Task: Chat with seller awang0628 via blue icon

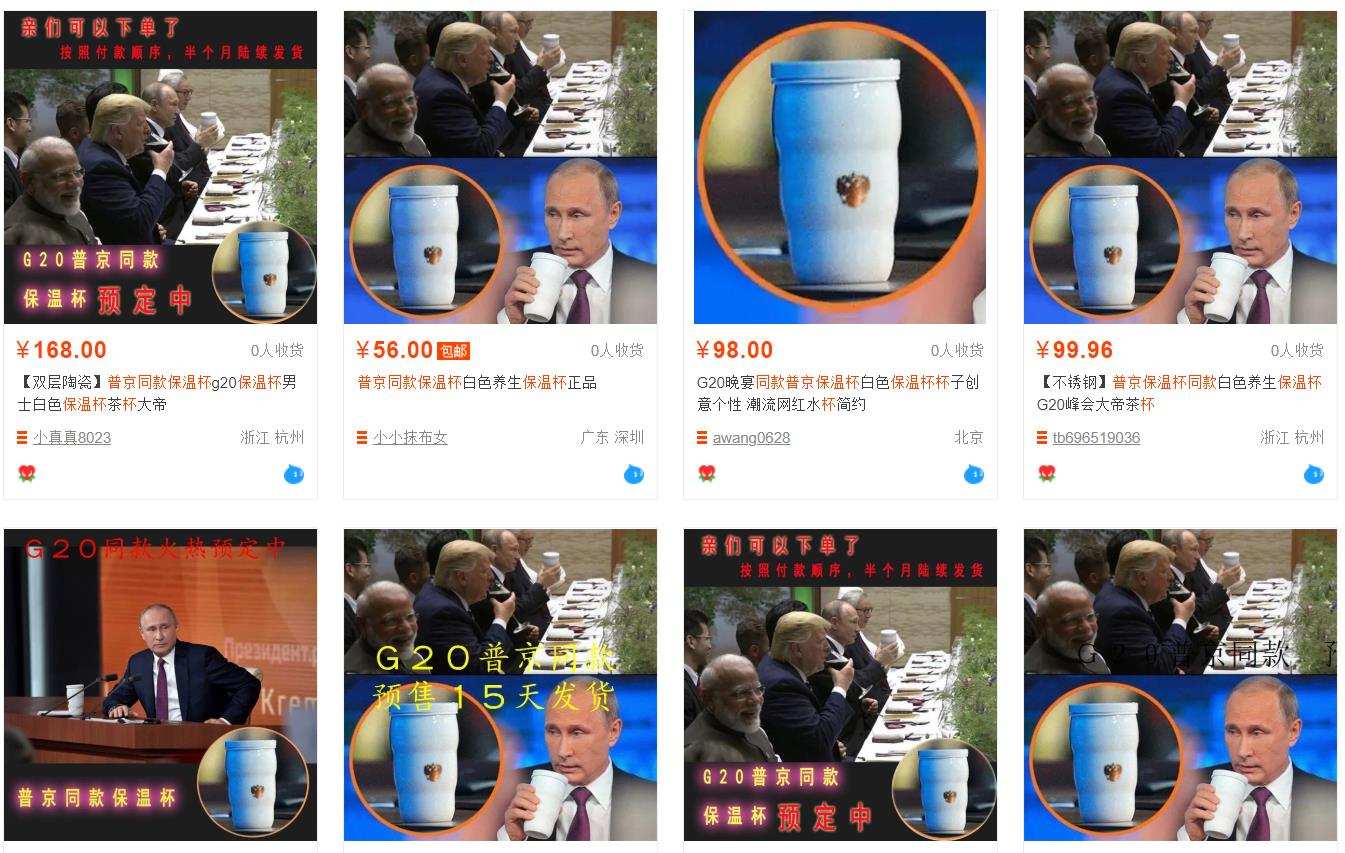Action: coord(974,474)
